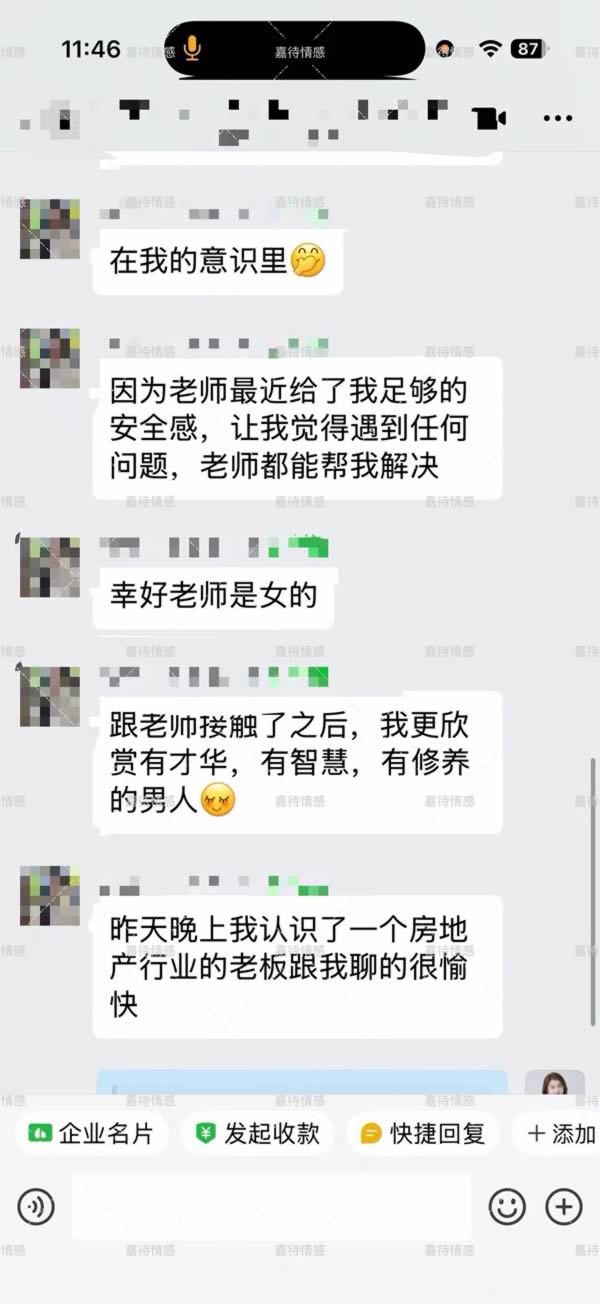This screenshot has height=1304, width=600.
Task: Switch to voice message input
Action: click(36, 1207)
